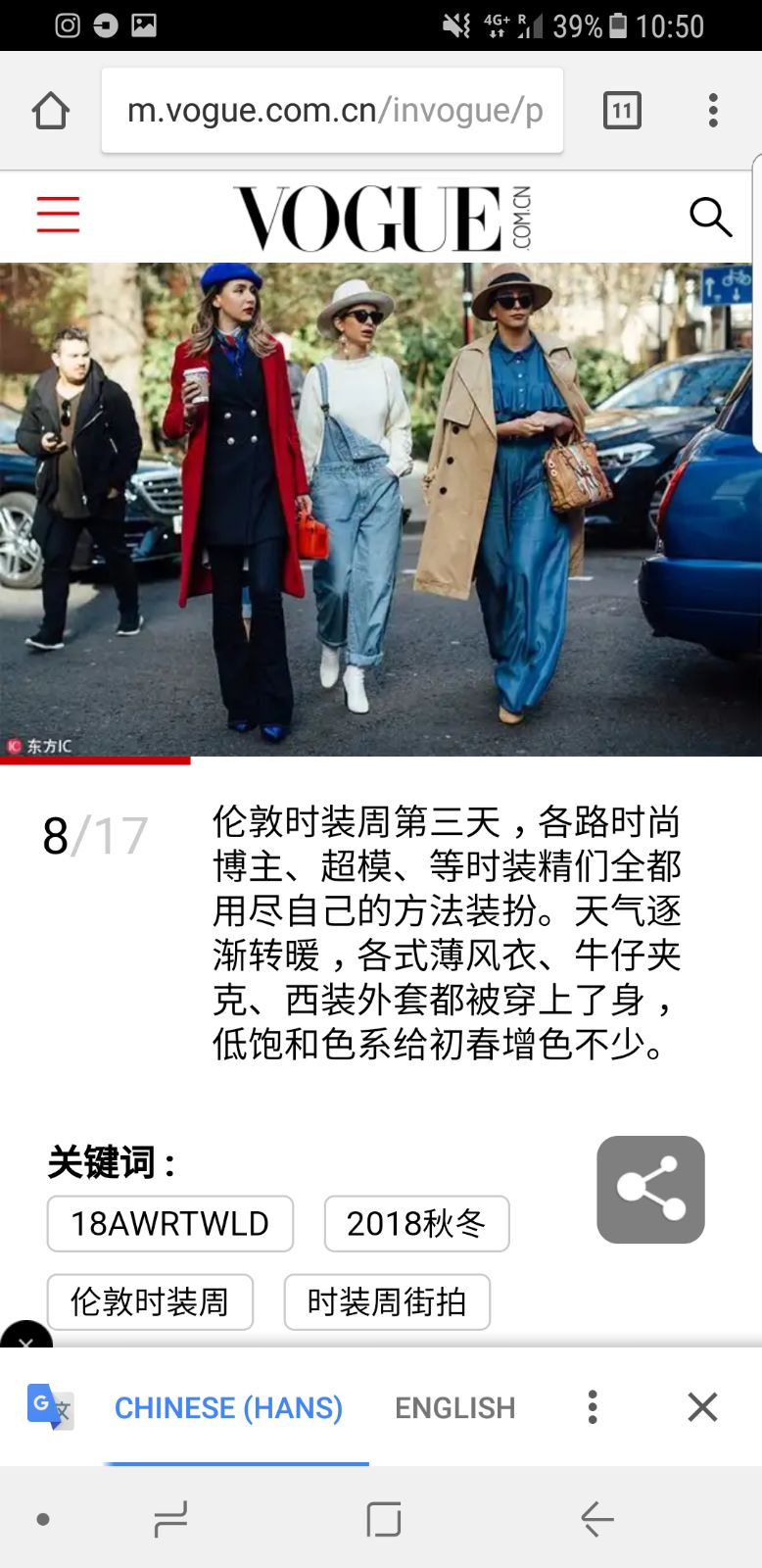Open the tab switcher showing 11 tabs
The width and height of the screenshot is (762, 1568).
click(622, 111)
